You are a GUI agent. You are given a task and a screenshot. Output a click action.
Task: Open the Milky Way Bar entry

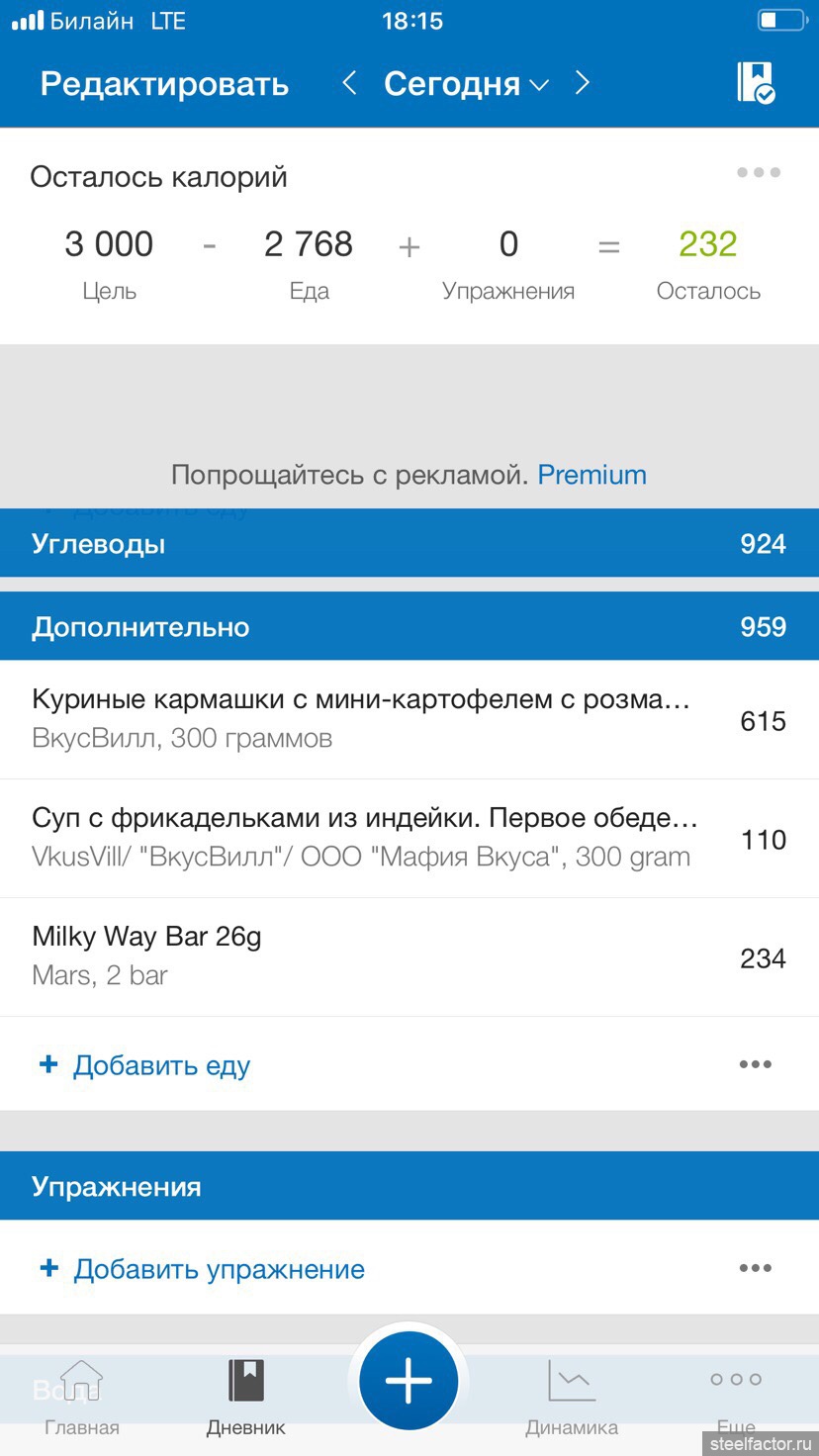pos(409,956)
